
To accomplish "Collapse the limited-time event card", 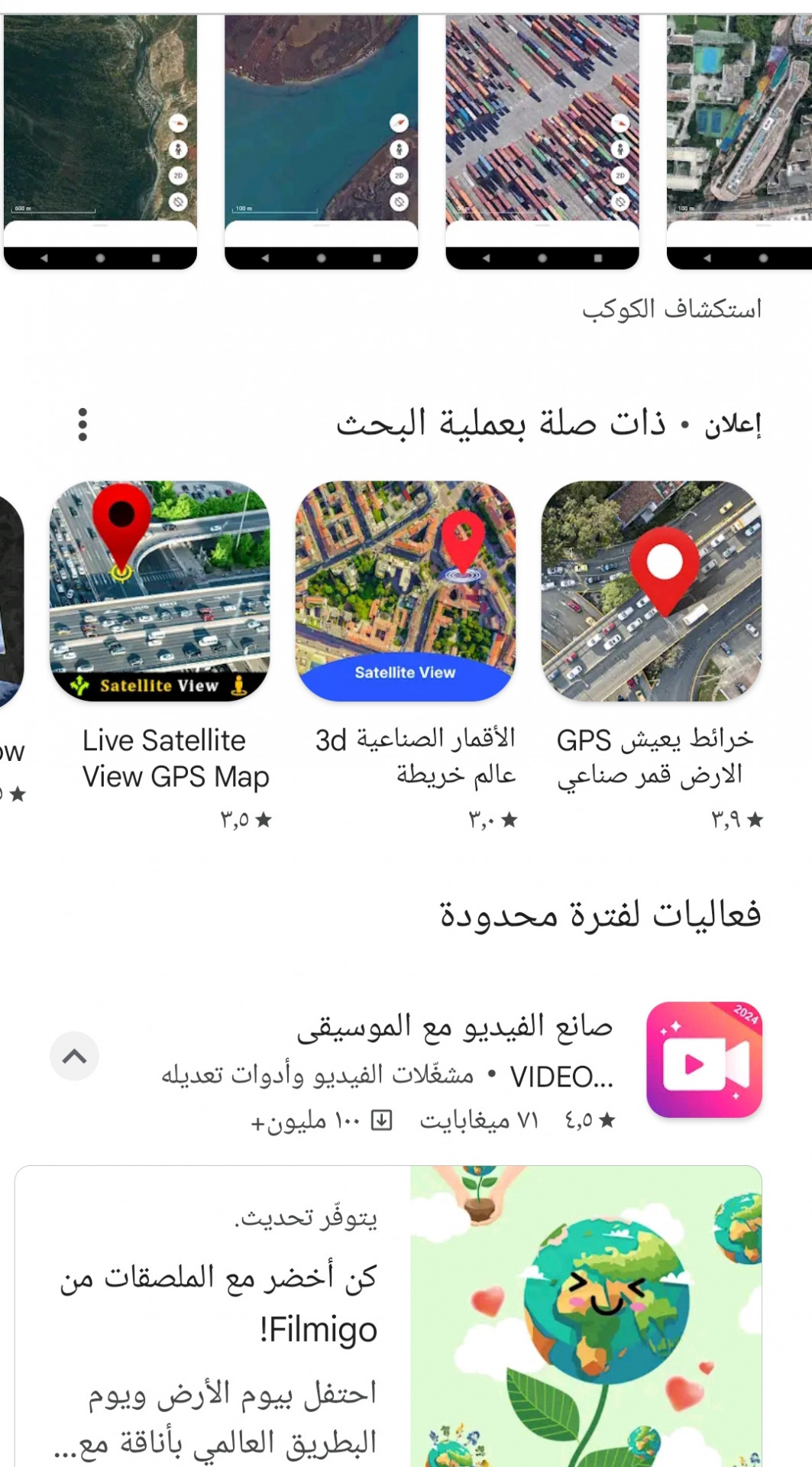I will 74,1056.
